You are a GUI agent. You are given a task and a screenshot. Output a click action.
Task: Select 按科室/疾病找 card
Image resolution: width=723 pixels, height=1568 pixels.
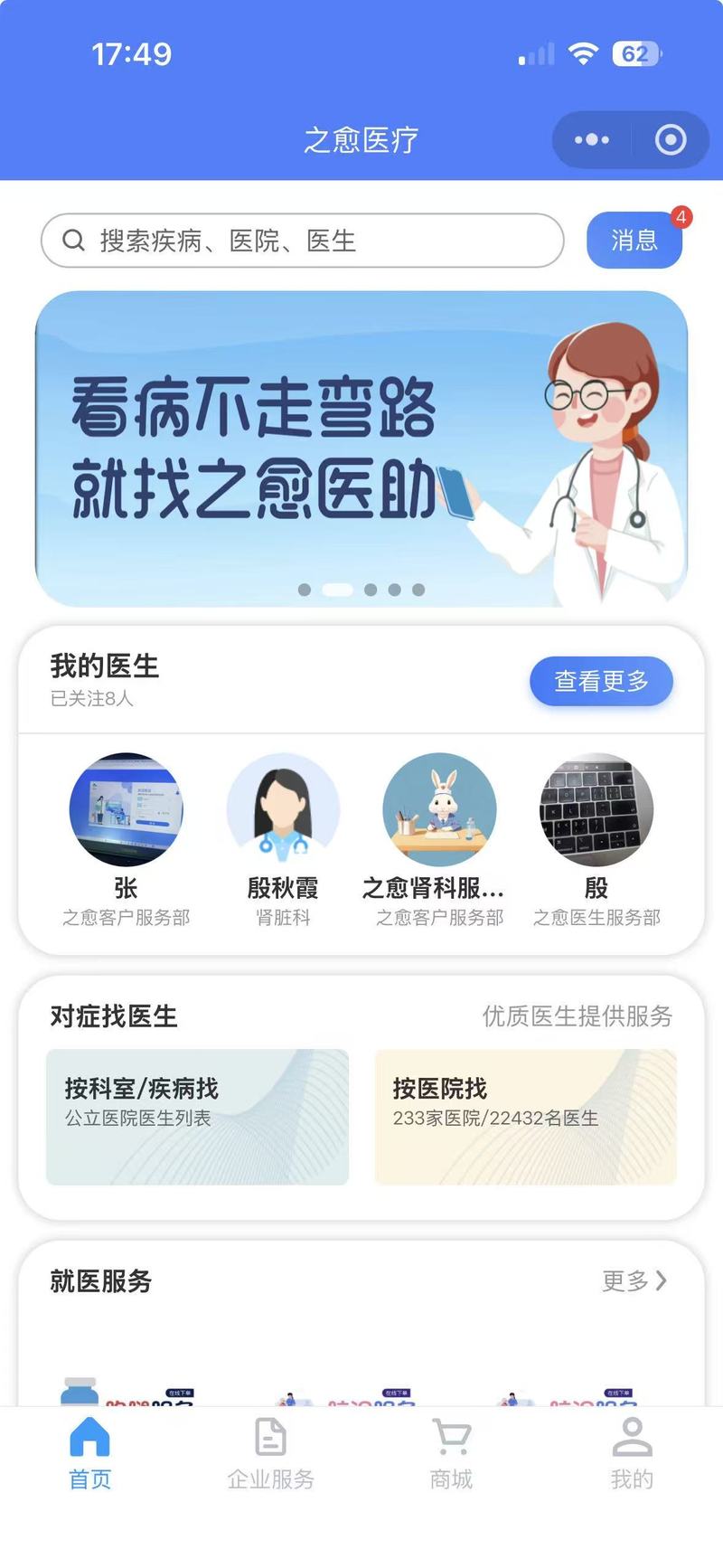pos(197,1117)
